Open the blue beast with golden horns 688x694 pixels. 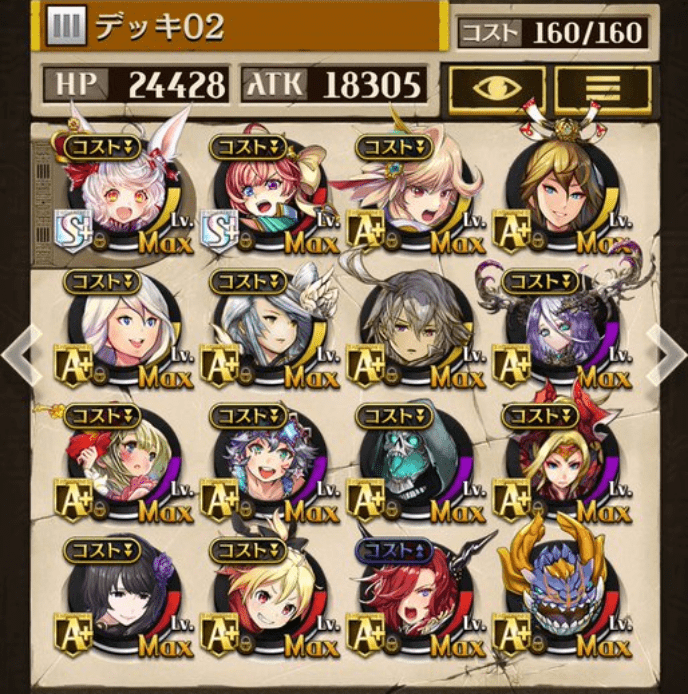coord(558,597)
